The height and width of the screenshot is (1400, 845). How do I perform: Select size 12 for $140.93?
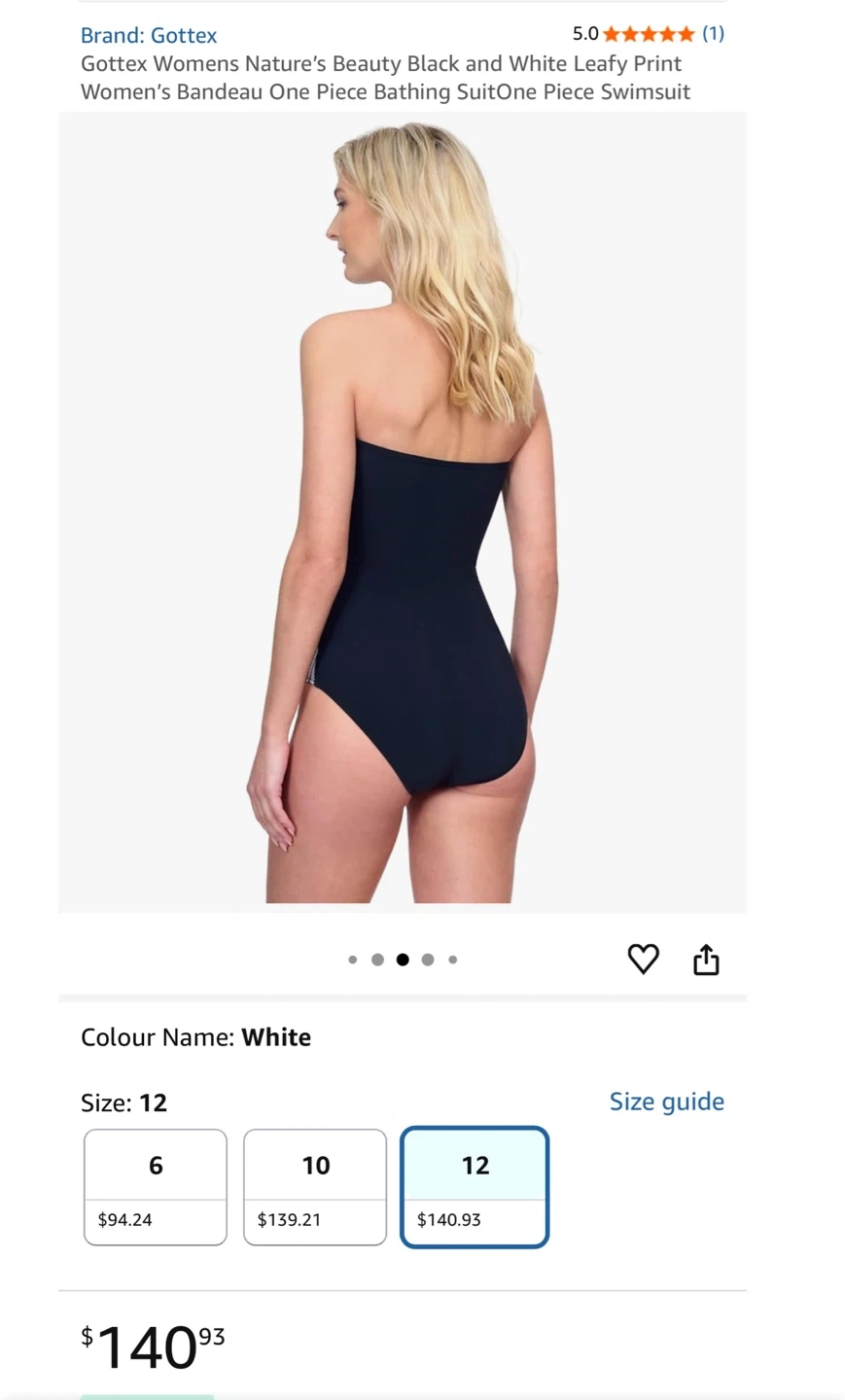[475, 1187]
